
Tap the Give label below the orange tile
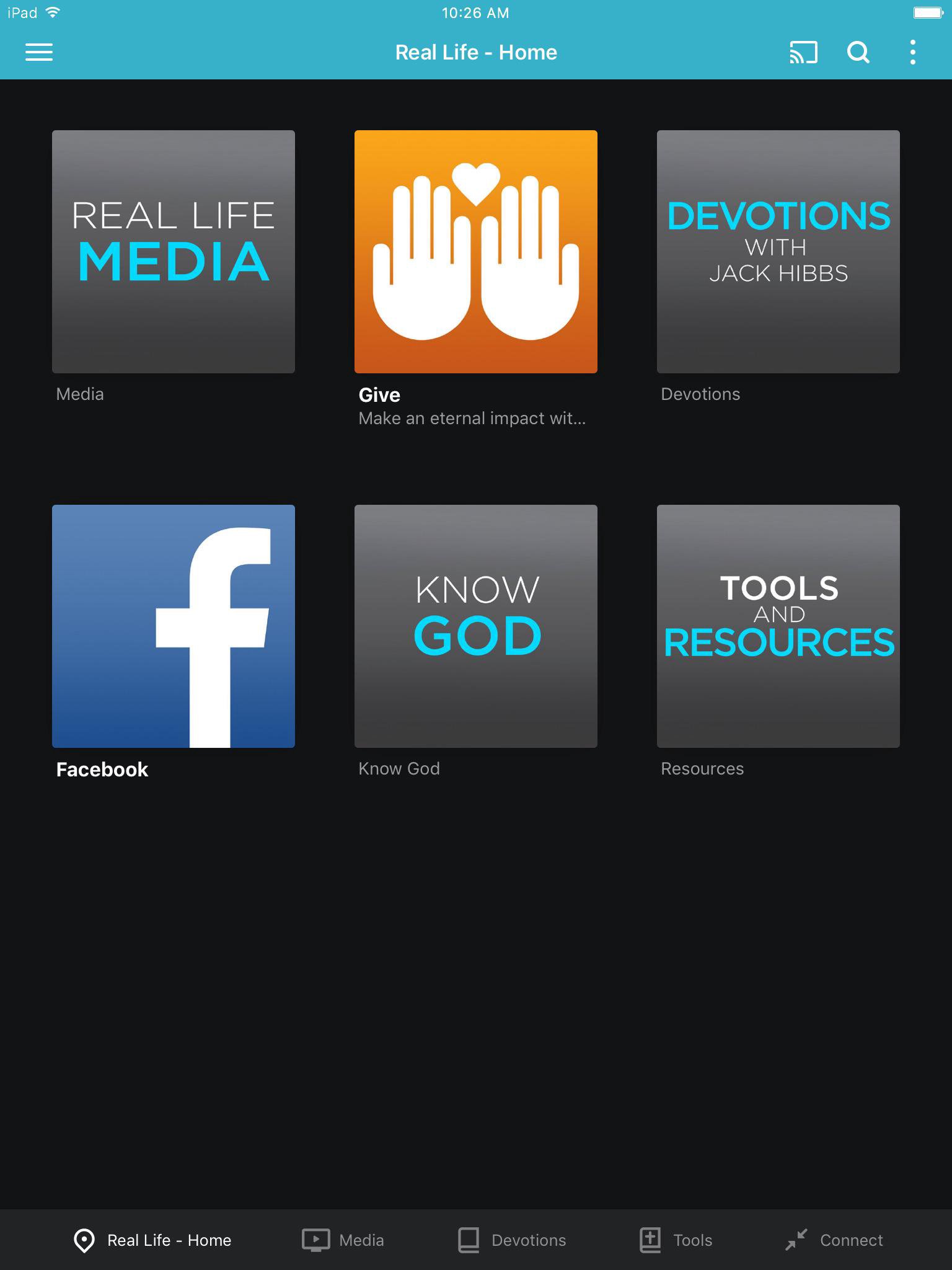(379, 395)
